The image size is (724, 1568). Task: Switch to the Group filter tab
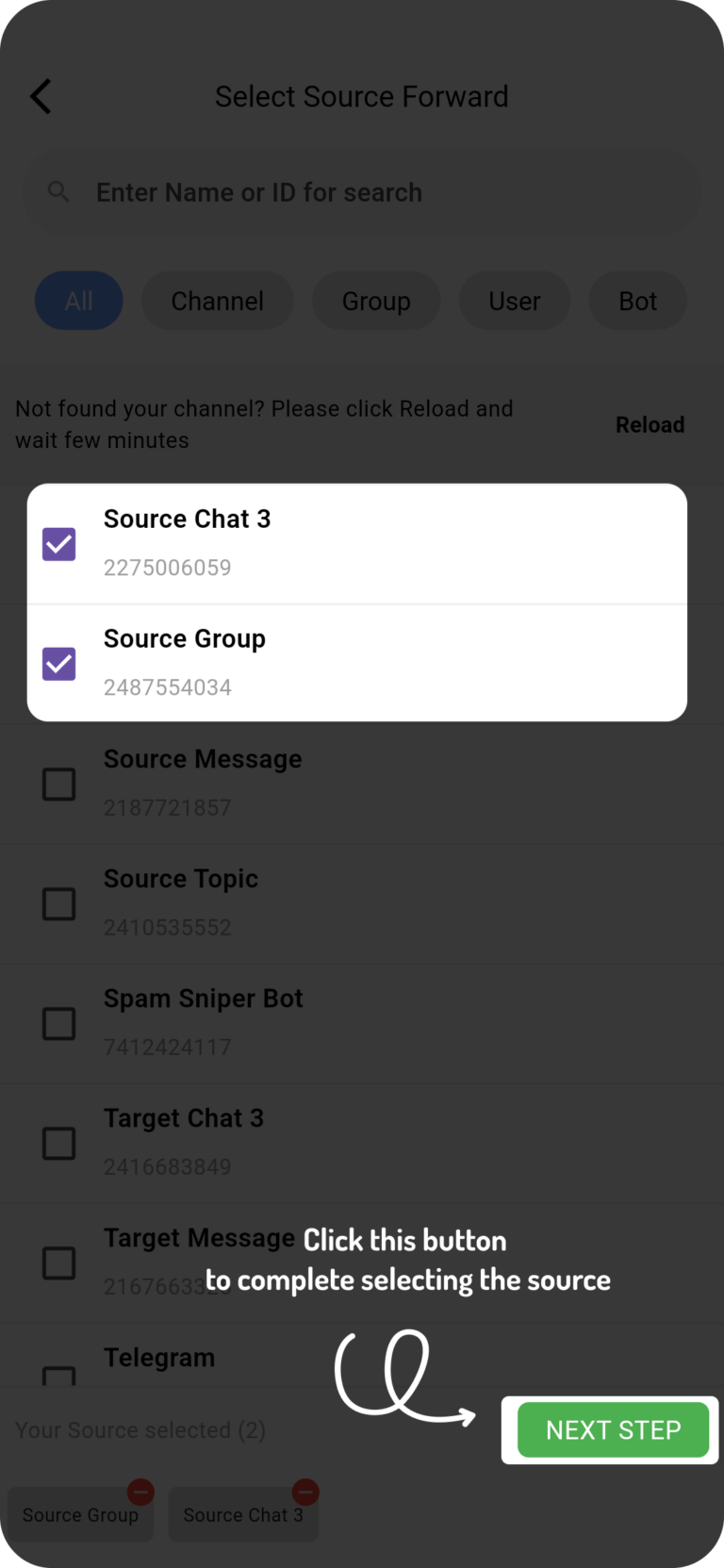376,300
